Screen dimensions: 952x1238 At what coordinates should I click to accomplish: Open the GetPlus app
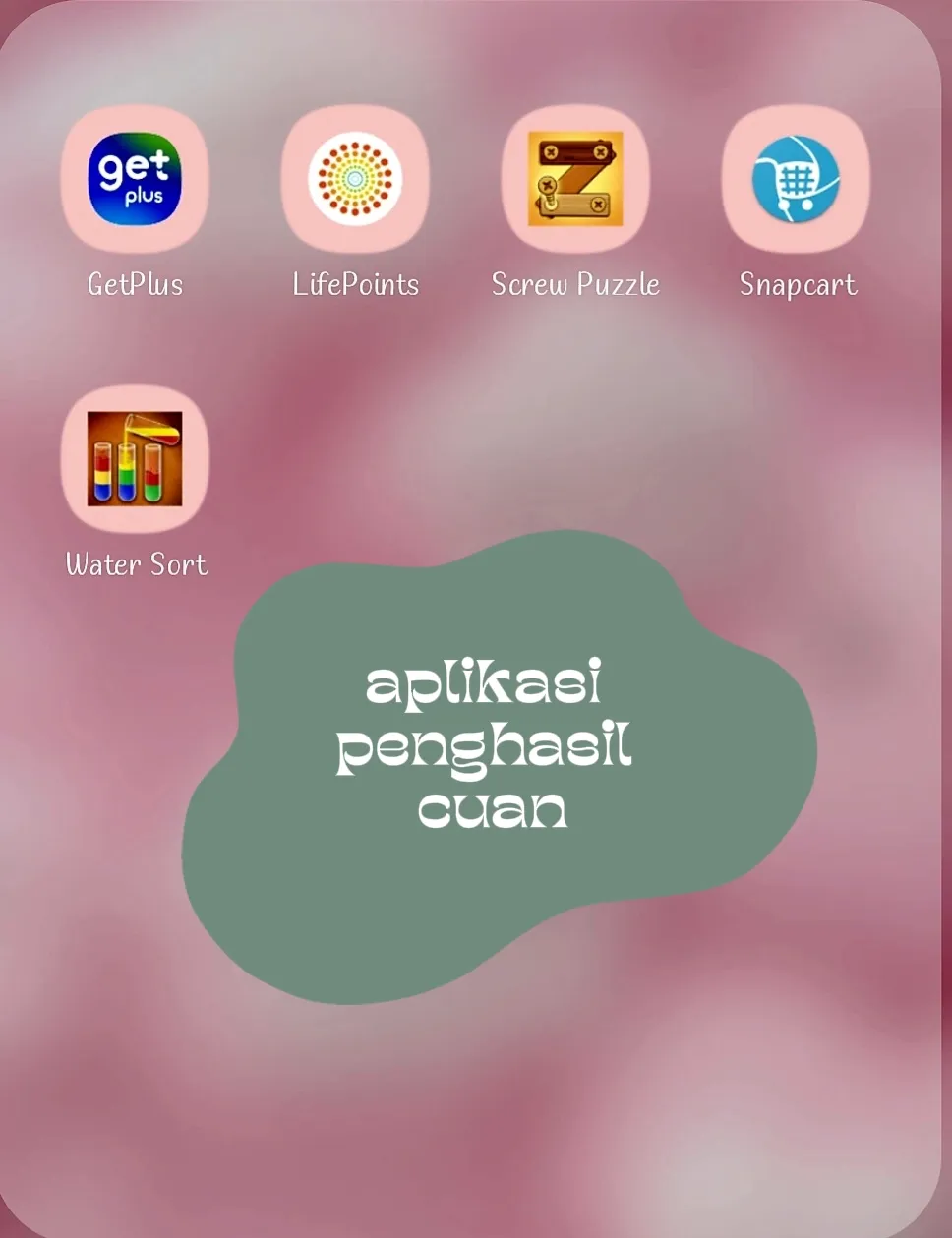(x=135, y=179)
